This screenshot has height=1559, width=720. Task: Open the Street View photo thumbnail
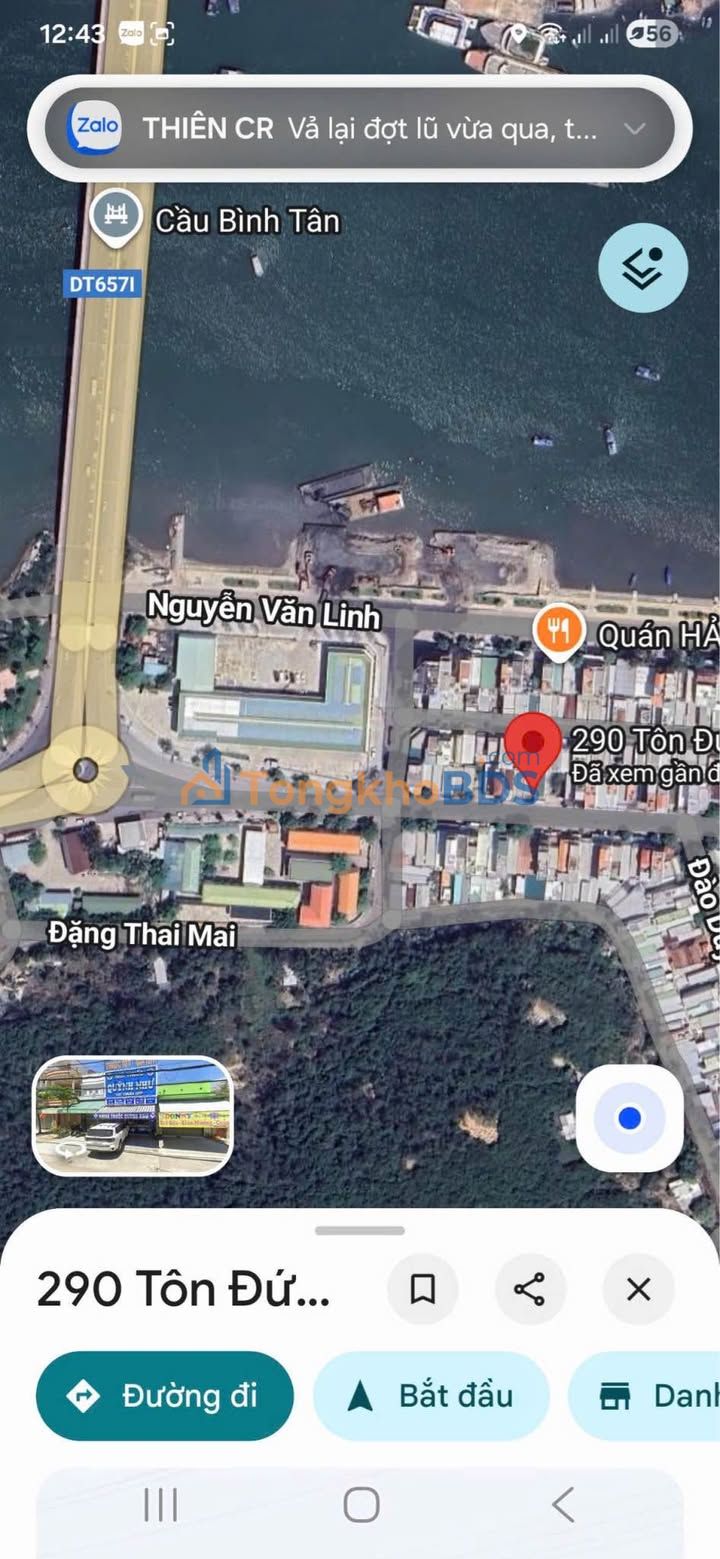[x=133, y=1115]
